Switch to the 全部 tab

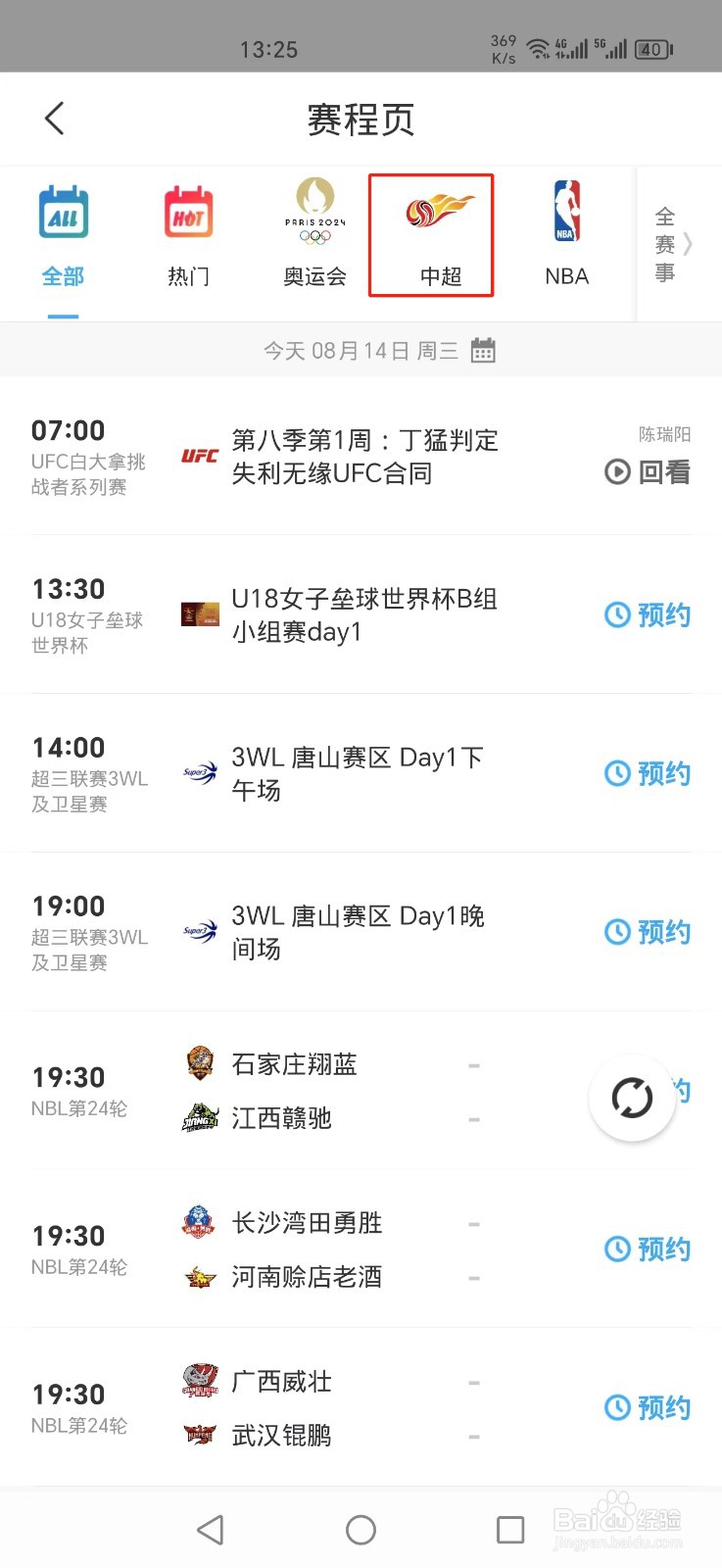tap(64, 236)
